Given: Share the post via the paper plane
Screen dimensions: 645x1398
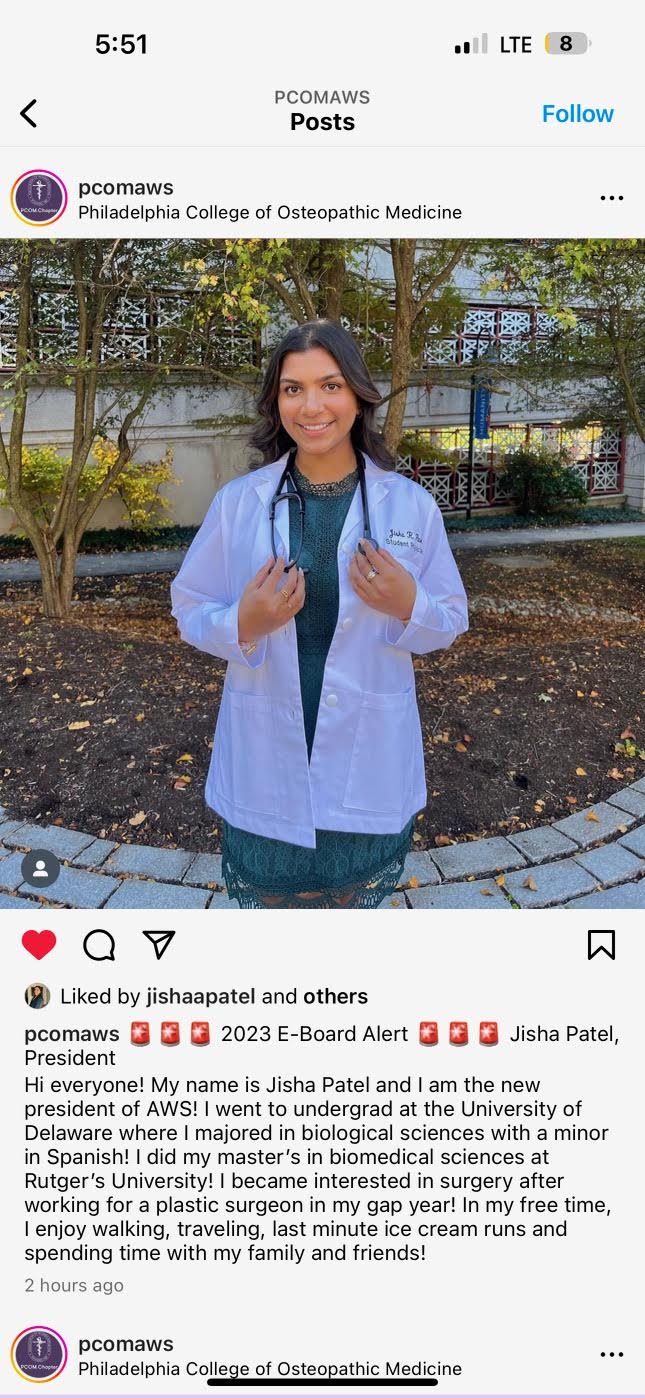Looking at the screenshot, I should coord(159,944).
